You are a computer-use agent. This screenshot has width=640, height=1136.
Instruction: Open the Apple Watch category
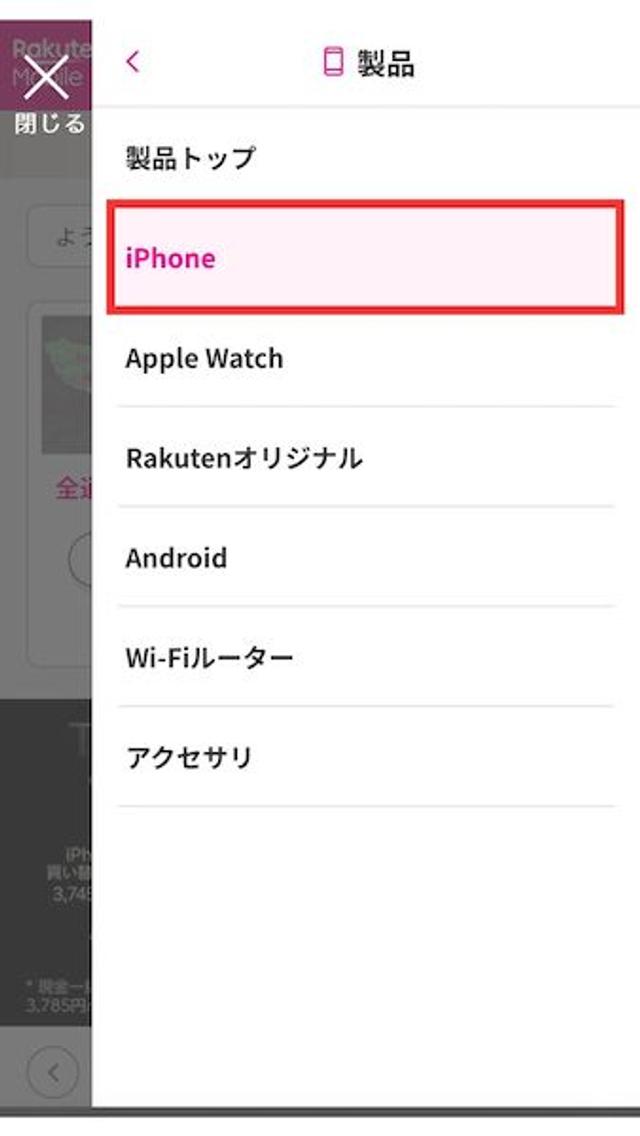[x=365, y=358]
